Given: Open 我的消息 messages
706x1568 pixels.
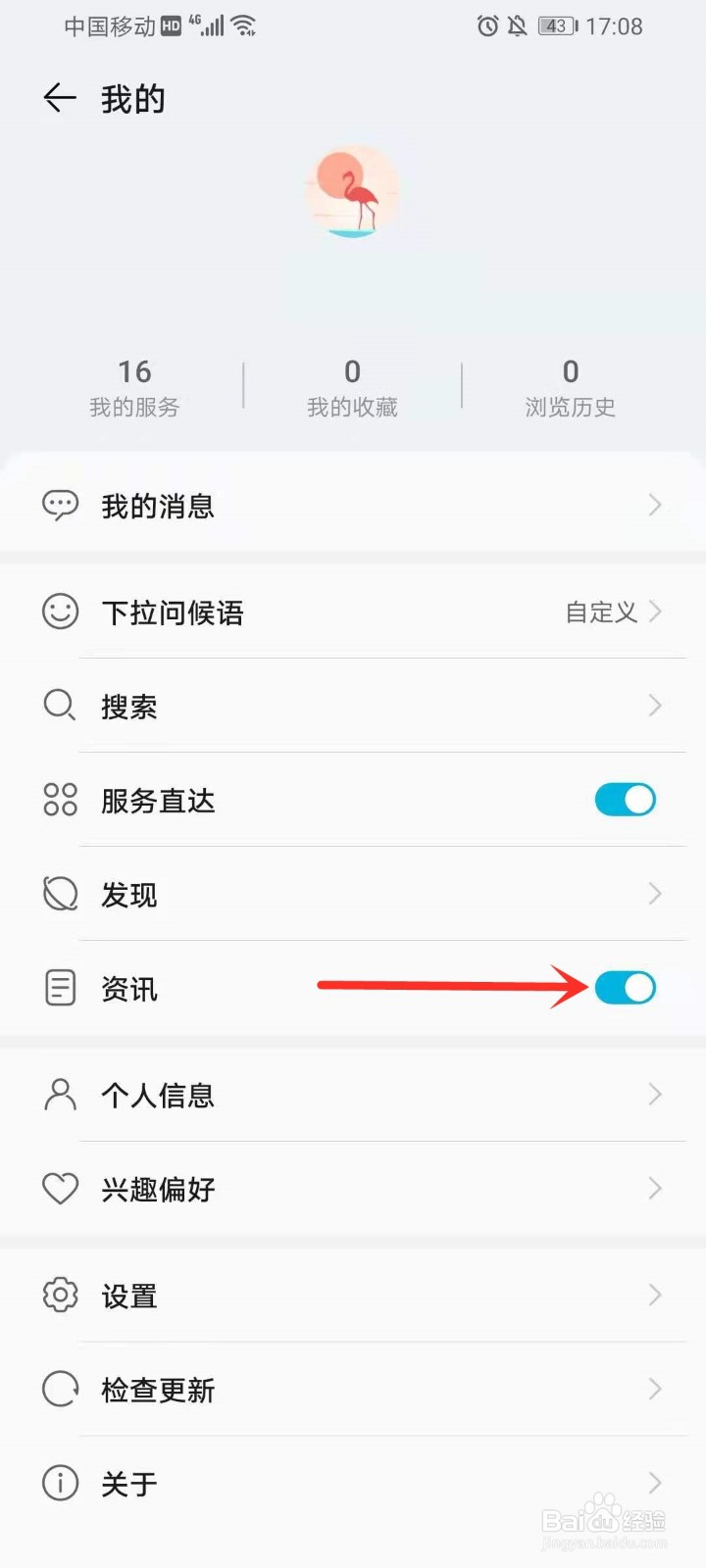Looking at the screenshot, I should click(x=353, y=506).
